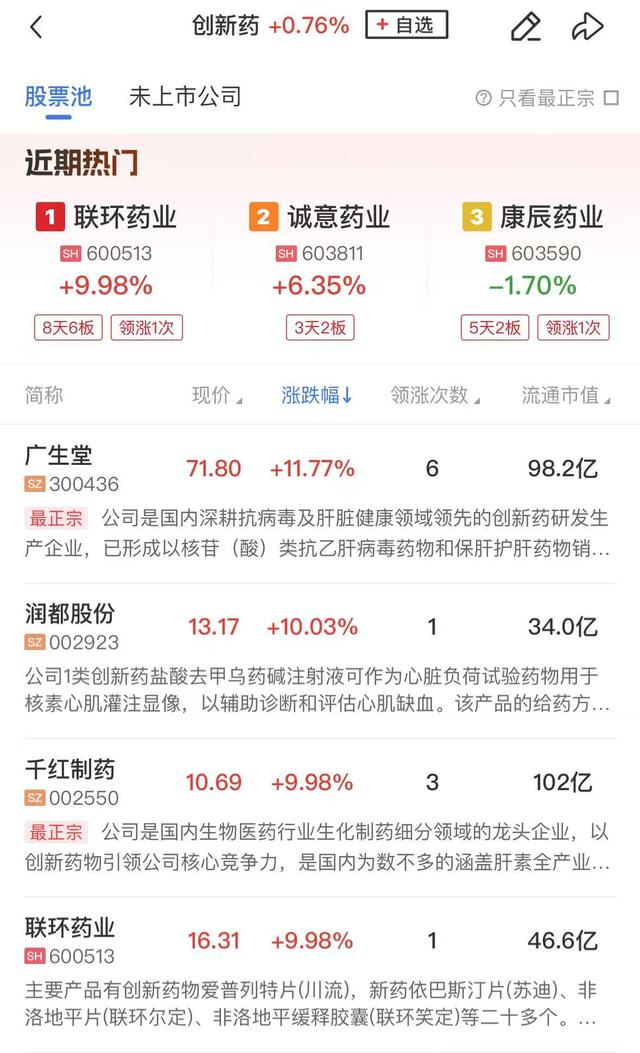The height and width of the screenshot is (1053, 640).
Task: Open hot stock 诚意药业 card
Action: pos(319,270)
